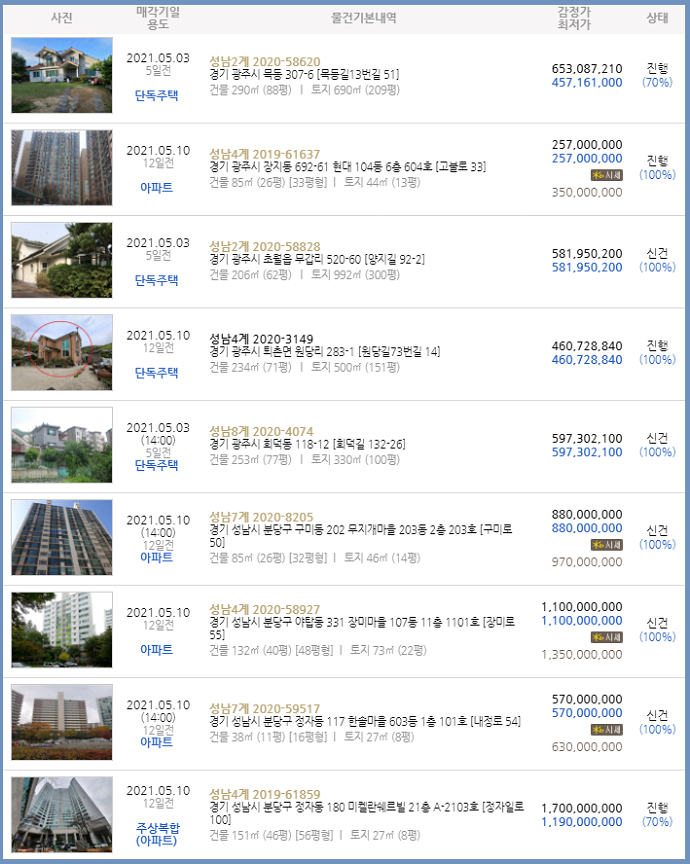
Task: View the photo of the 회덕동 118-12 house
Action: pos(62,445)
